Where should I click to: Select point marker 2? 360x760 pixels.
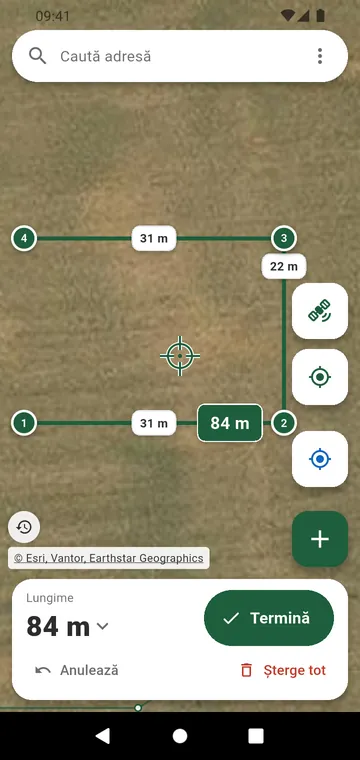click(x=284, y=423)
